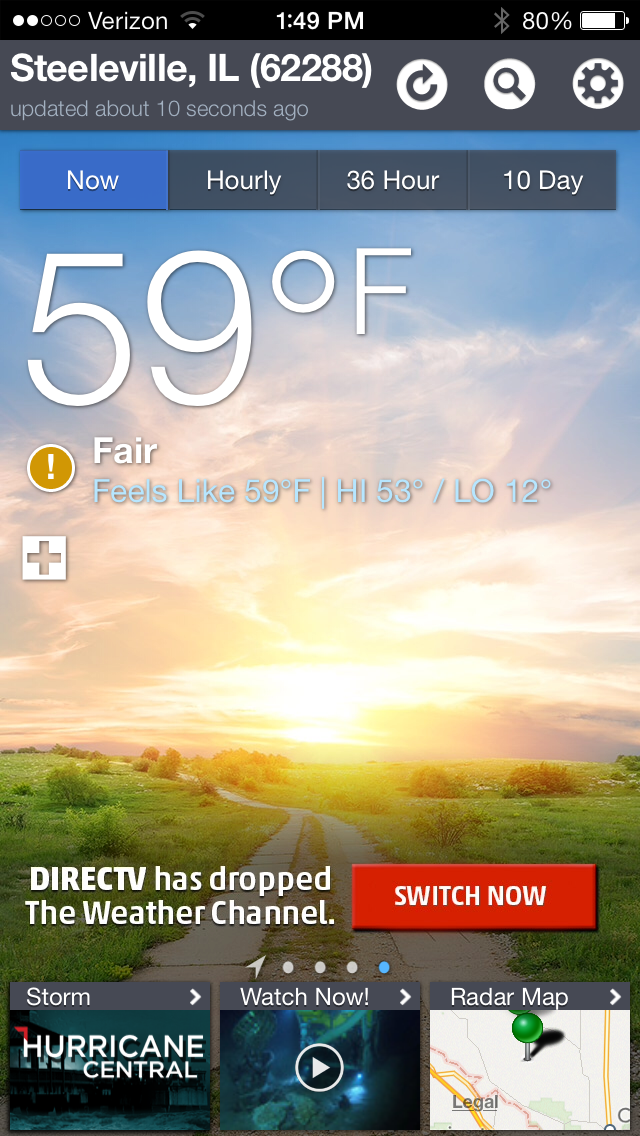Tap the Legal link on map

tap(474, 1102)
